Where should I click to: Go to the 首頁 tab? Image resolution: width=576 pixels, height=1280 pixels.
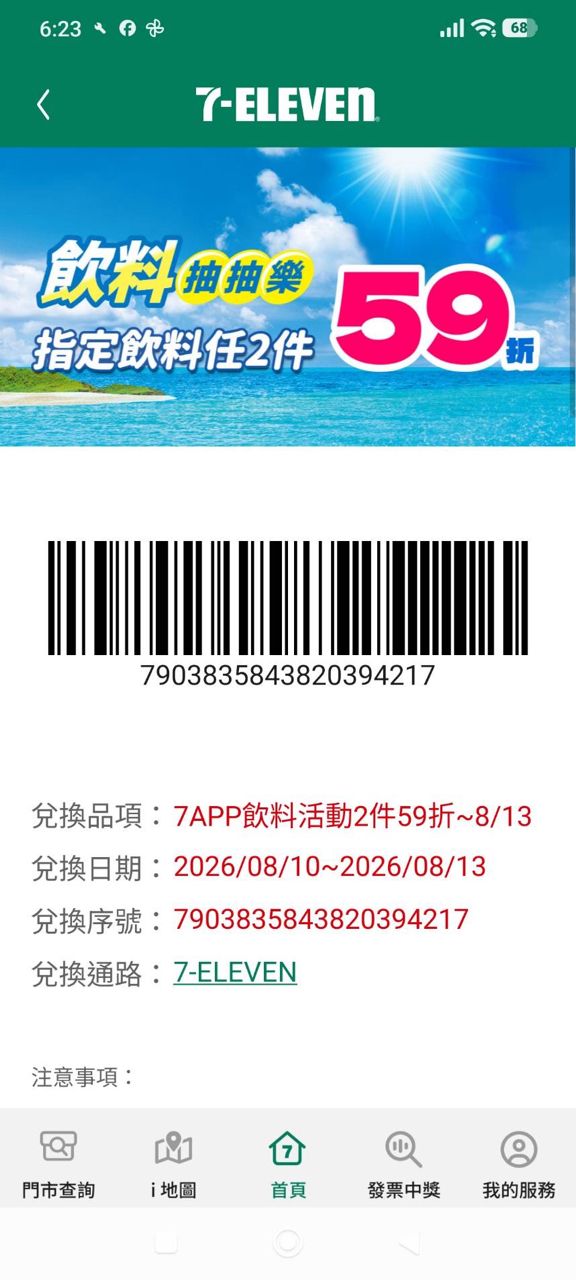[x=288, y=1163]
